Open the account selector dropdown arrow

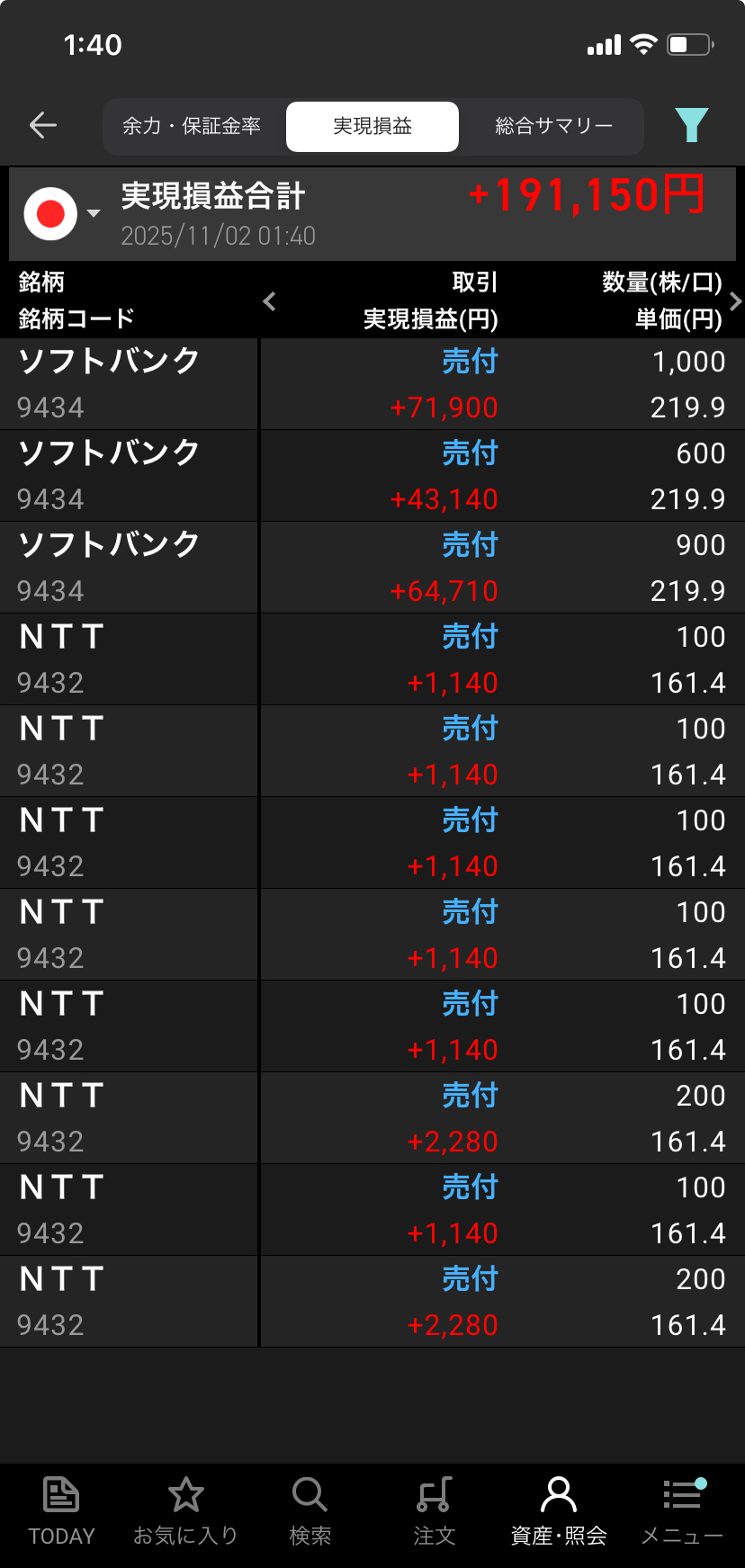coord(93,214)
